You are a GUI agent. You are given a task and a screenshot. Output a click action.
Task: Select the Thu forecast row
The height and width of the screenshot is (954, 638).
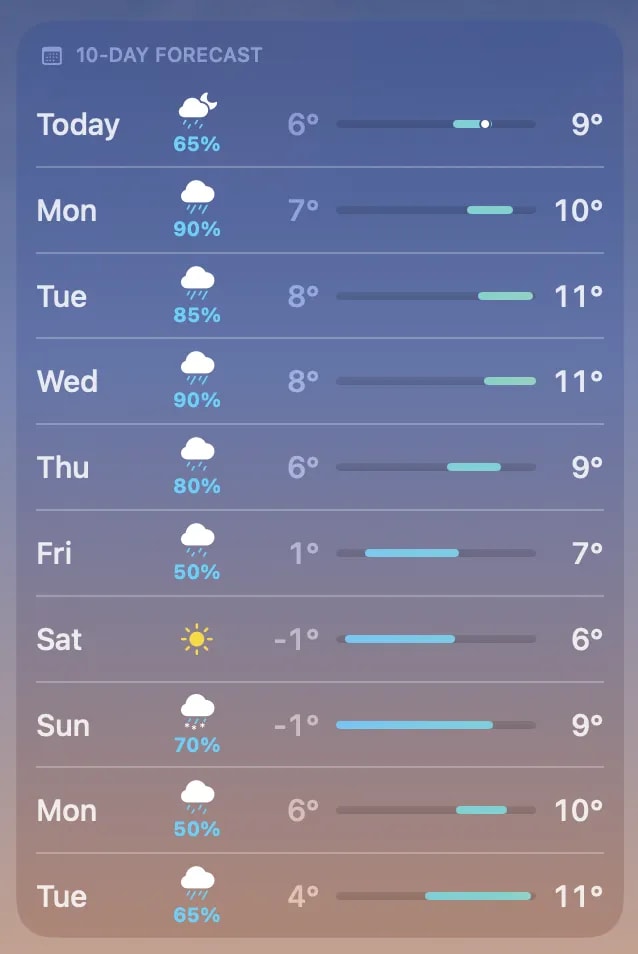319,467
